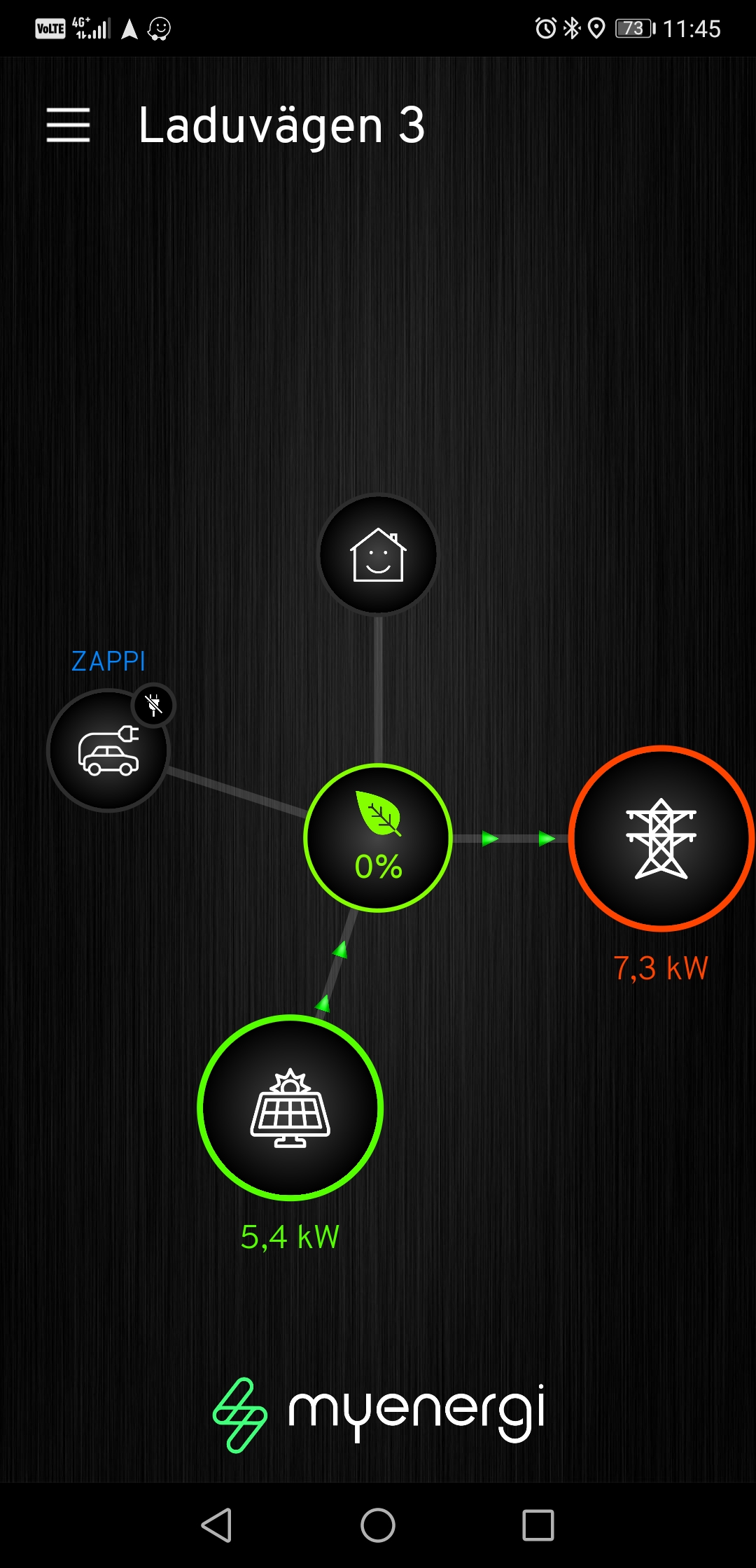The image size is (756, 1568).
Task: Open the solar panel 5,4 kW node
Action: [290, 1108]
